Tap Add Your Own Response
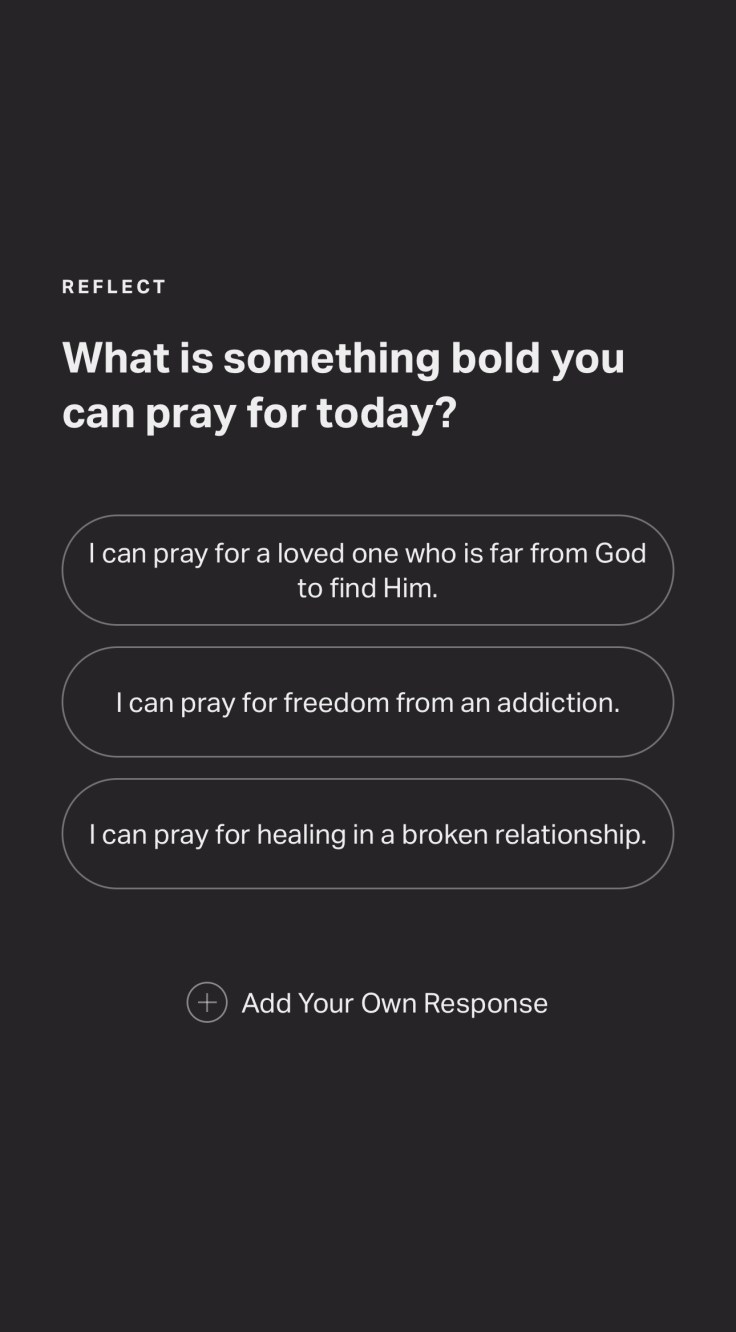Viewport: 736px width, 1332px height. point(367,1003)
